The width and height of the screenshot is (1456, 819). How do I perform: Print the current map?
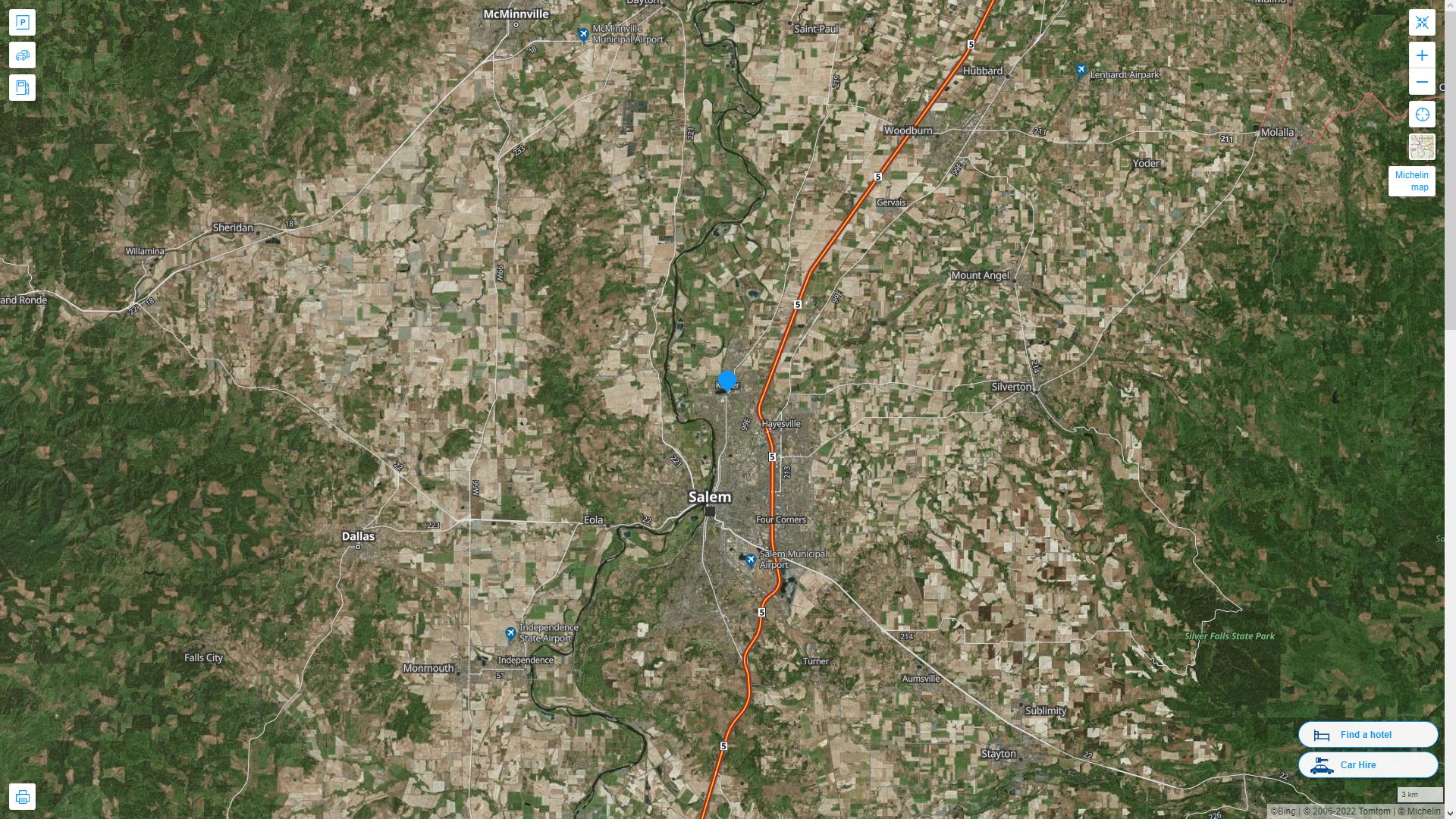22,797
